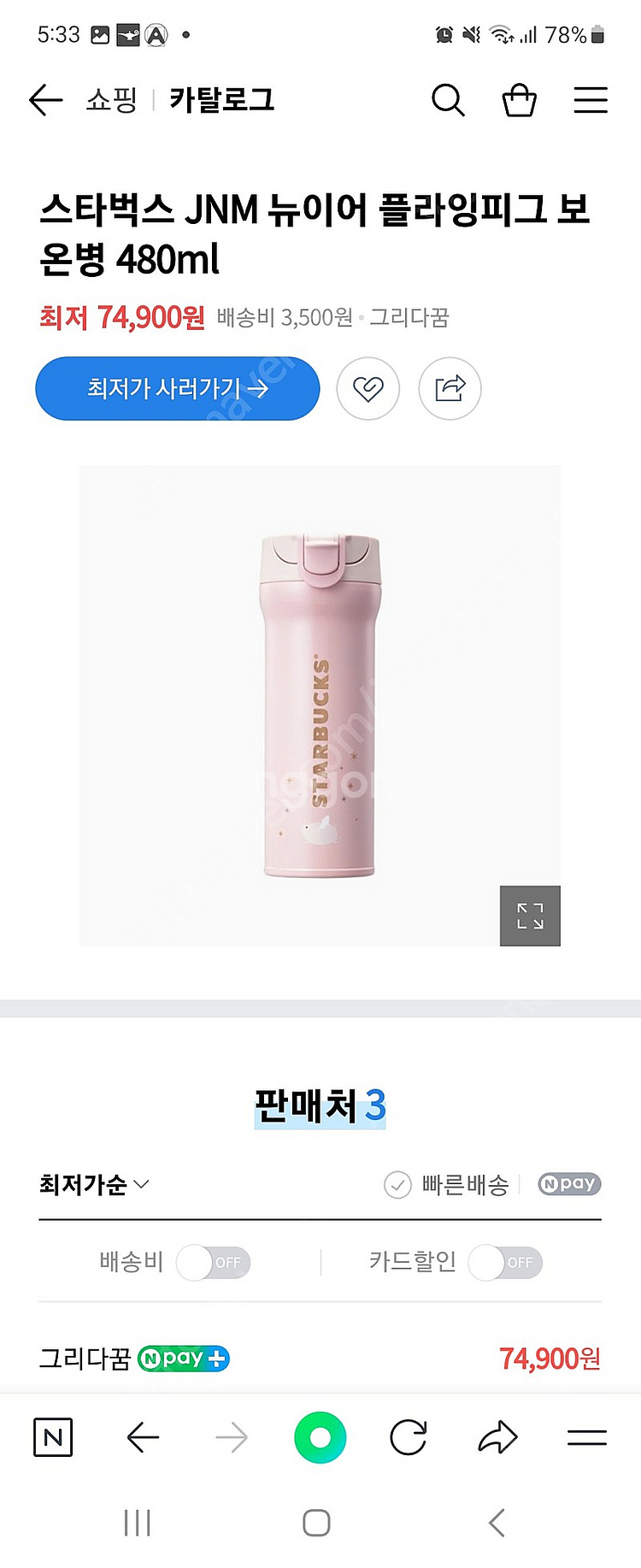Tap 최저가 사러가기 button

point(178,389)
